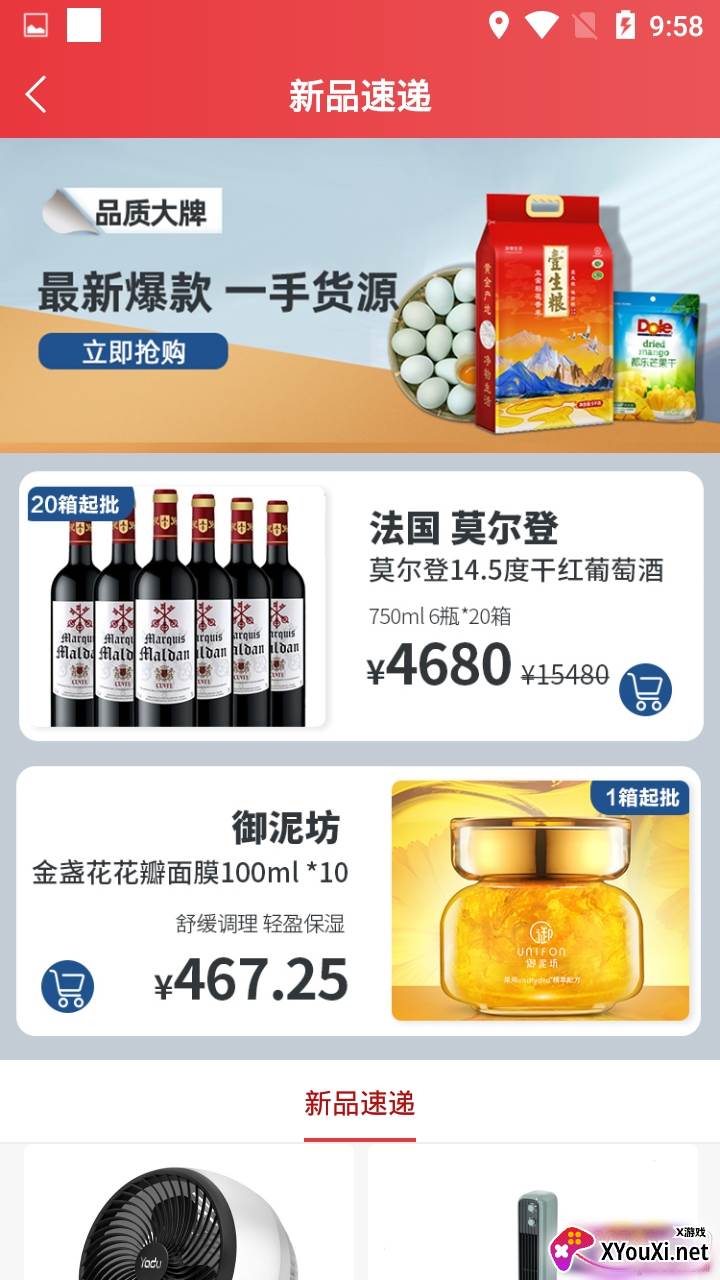This screenshot has height=1280, width=720.
Task: Select the 新品速递 tab
Action: pyautogui.click(x=359, y=1104)
